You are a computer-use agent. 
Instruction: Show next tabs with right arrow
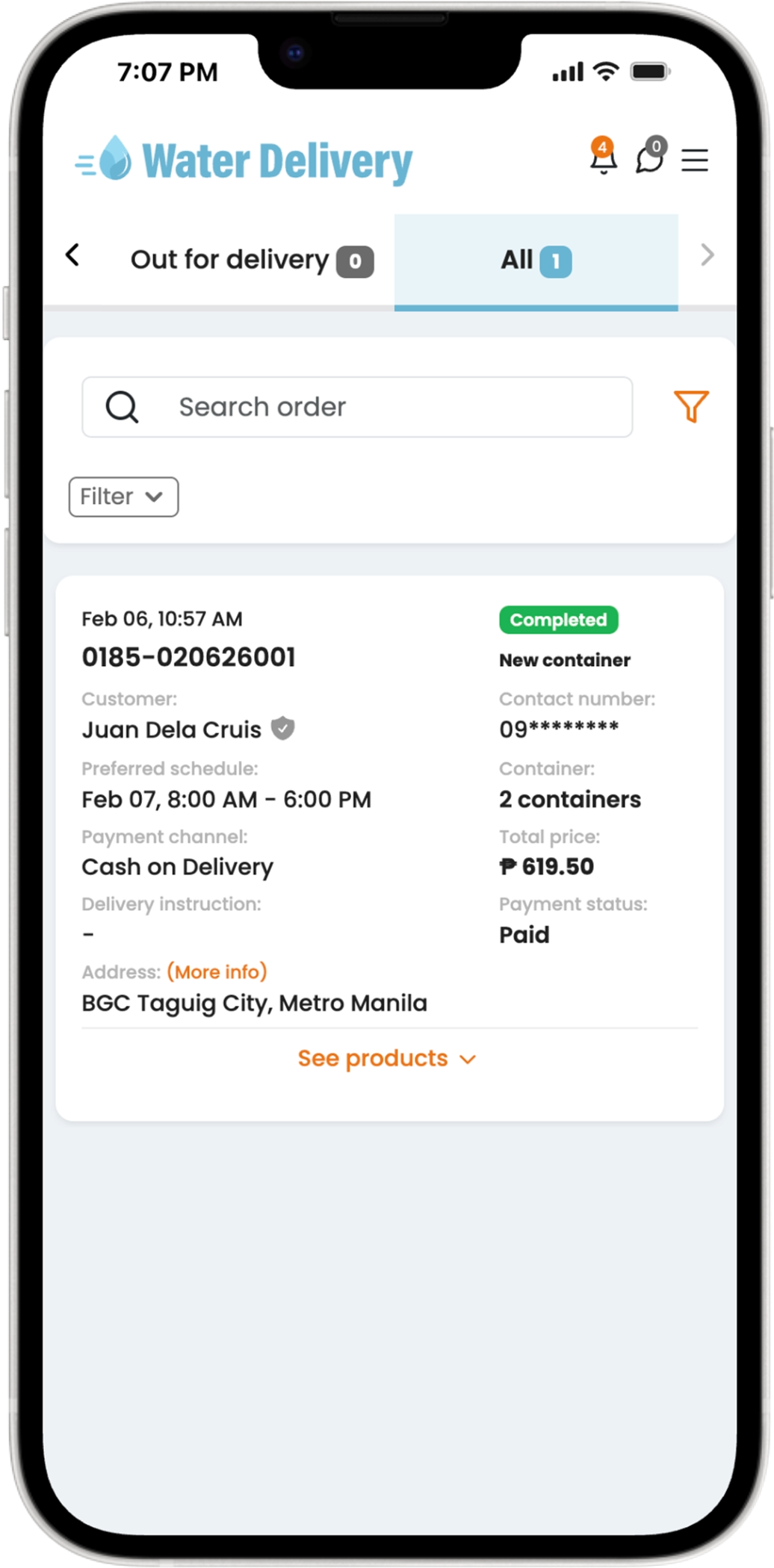coord(707,256)
